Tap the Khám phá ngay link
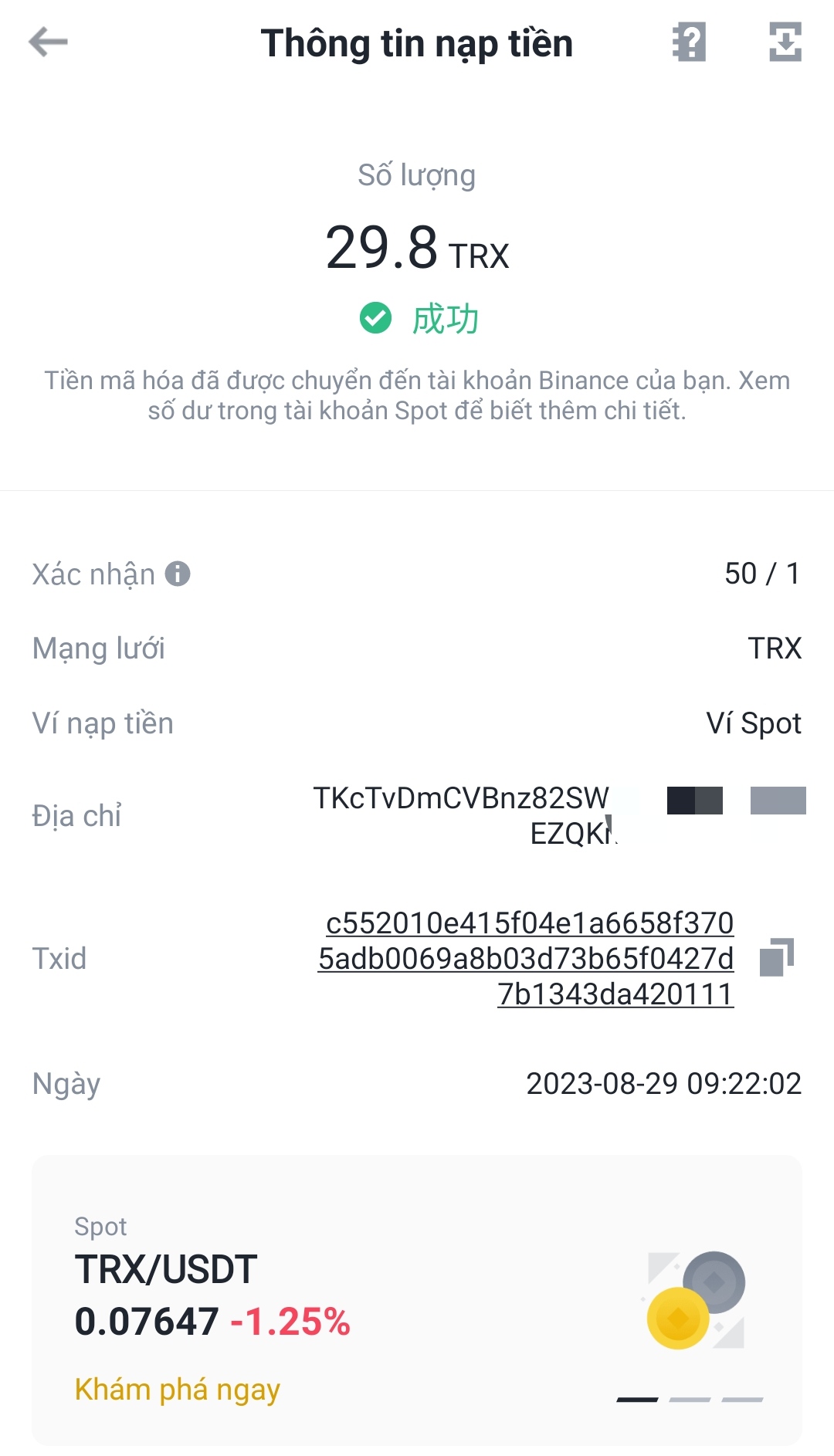Viewport: 834px width, 1456px height. [x=177, y=1389]
